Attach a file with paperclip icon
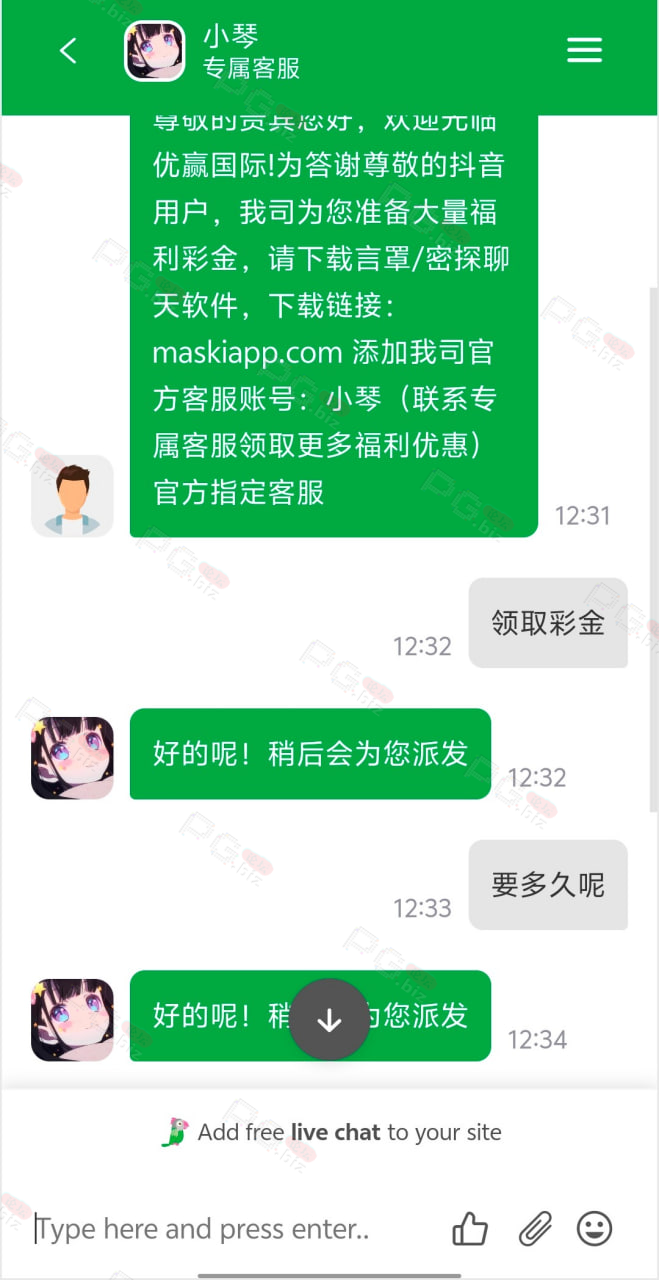The width and height of the screenshot is (659, 1280). (x=535, y=1229)
